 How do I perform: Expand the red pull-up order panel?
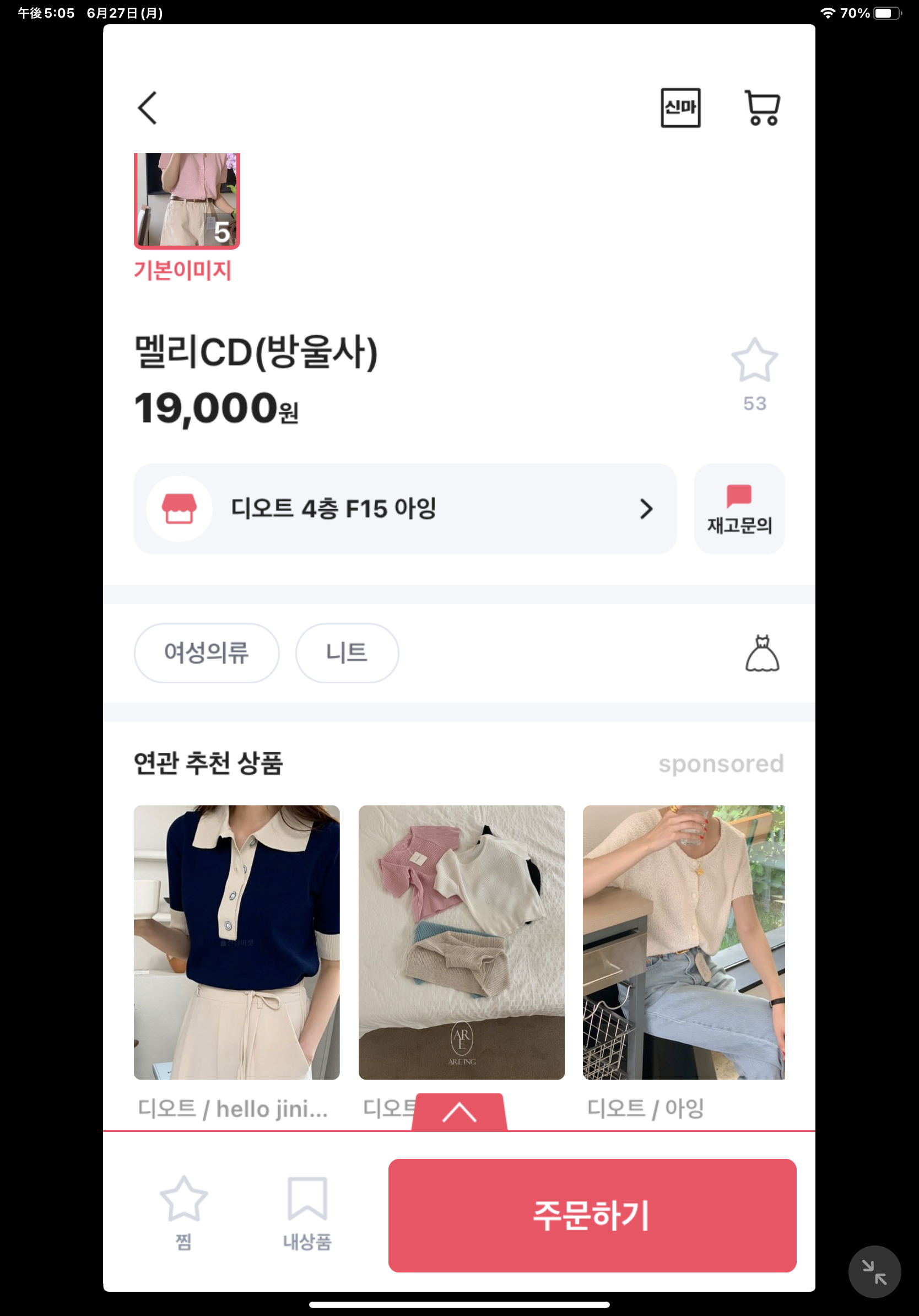pyautogui.click(x=459, y=1113)
